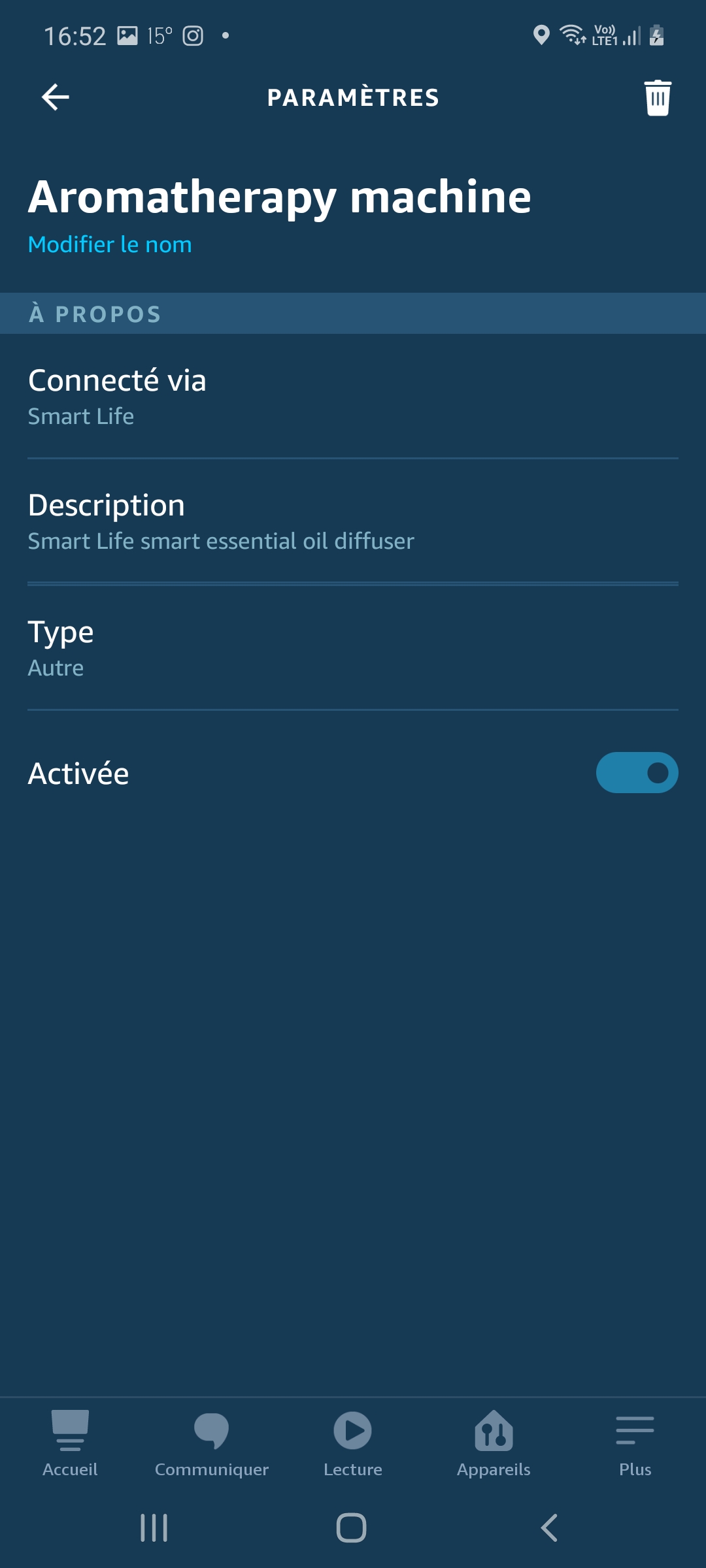
Task: Open recent apps from navigation bar
Action: 154,1527
